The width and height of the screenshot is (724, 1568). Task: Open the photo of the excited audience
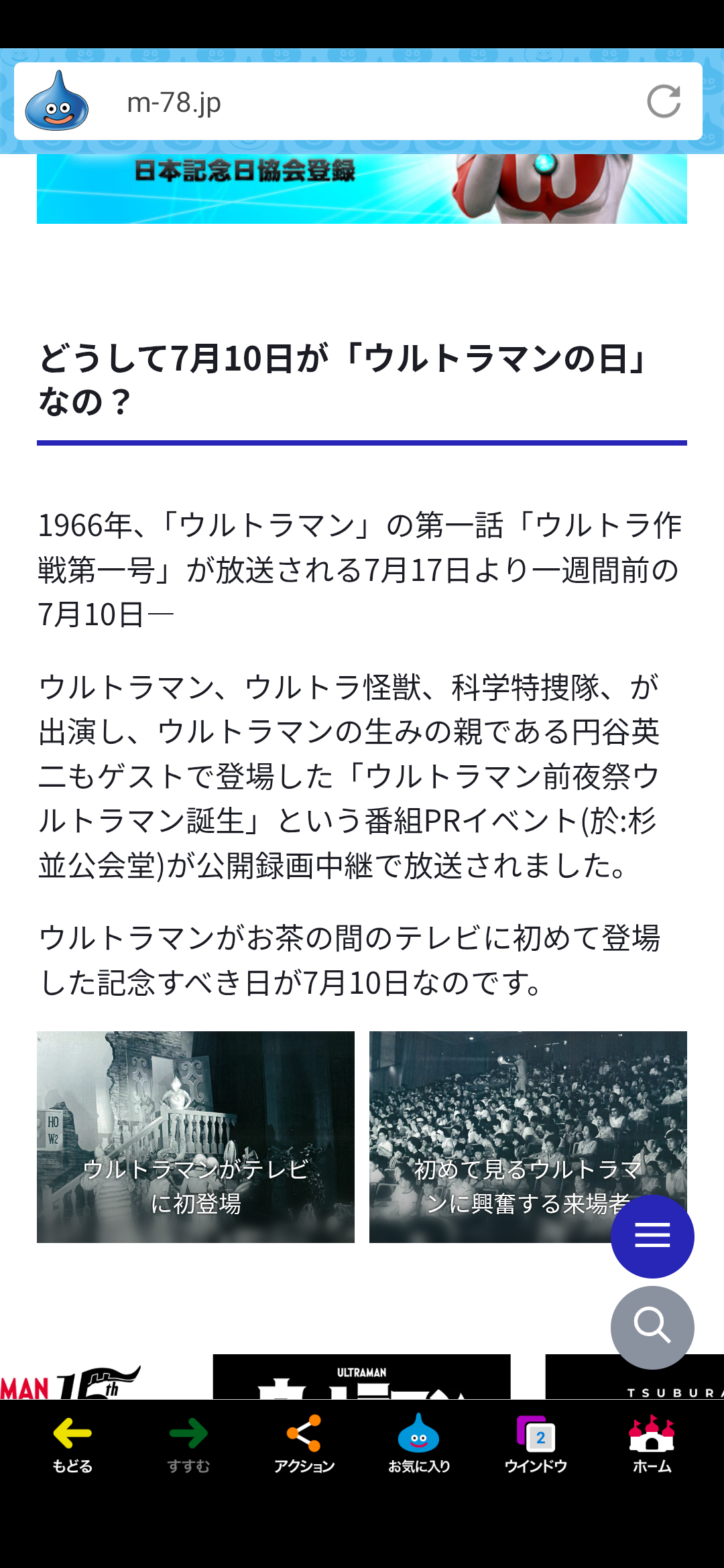point(528,1137)
